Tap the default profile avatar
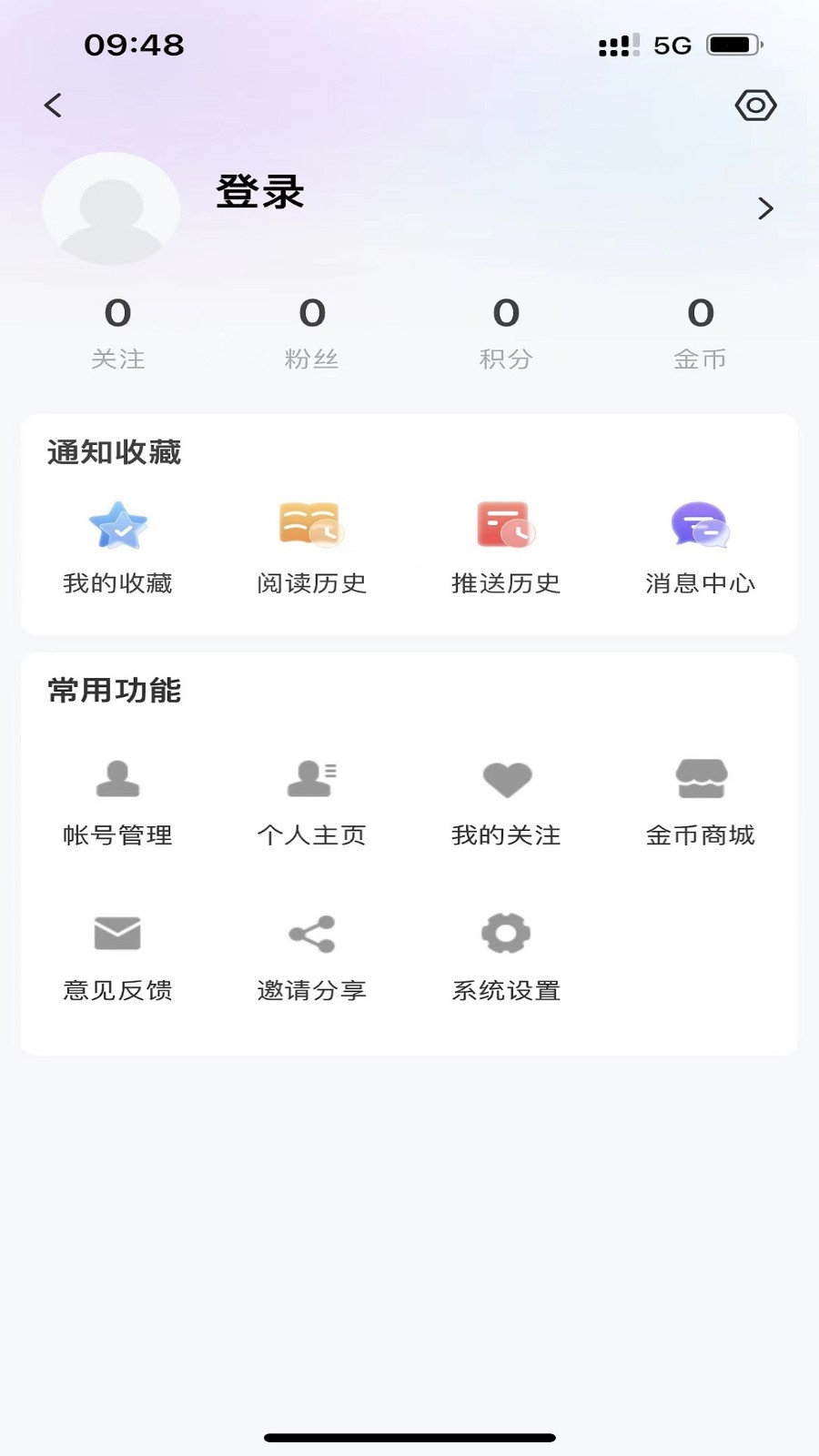819x1456 pixels. coord(111,208)
